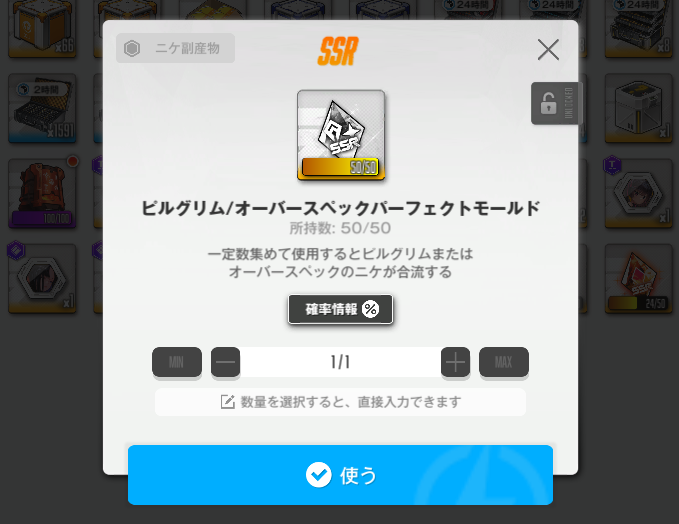Close the SSR mold item dialog
Viewport: 679px width, 524px height.
[x=548, y=50]
